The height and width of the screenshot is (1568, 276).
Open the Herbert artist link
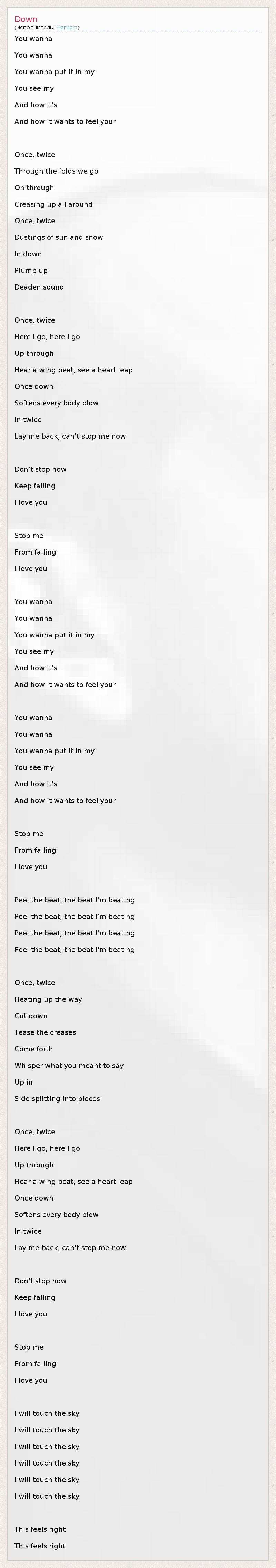(x=66, y=27)
